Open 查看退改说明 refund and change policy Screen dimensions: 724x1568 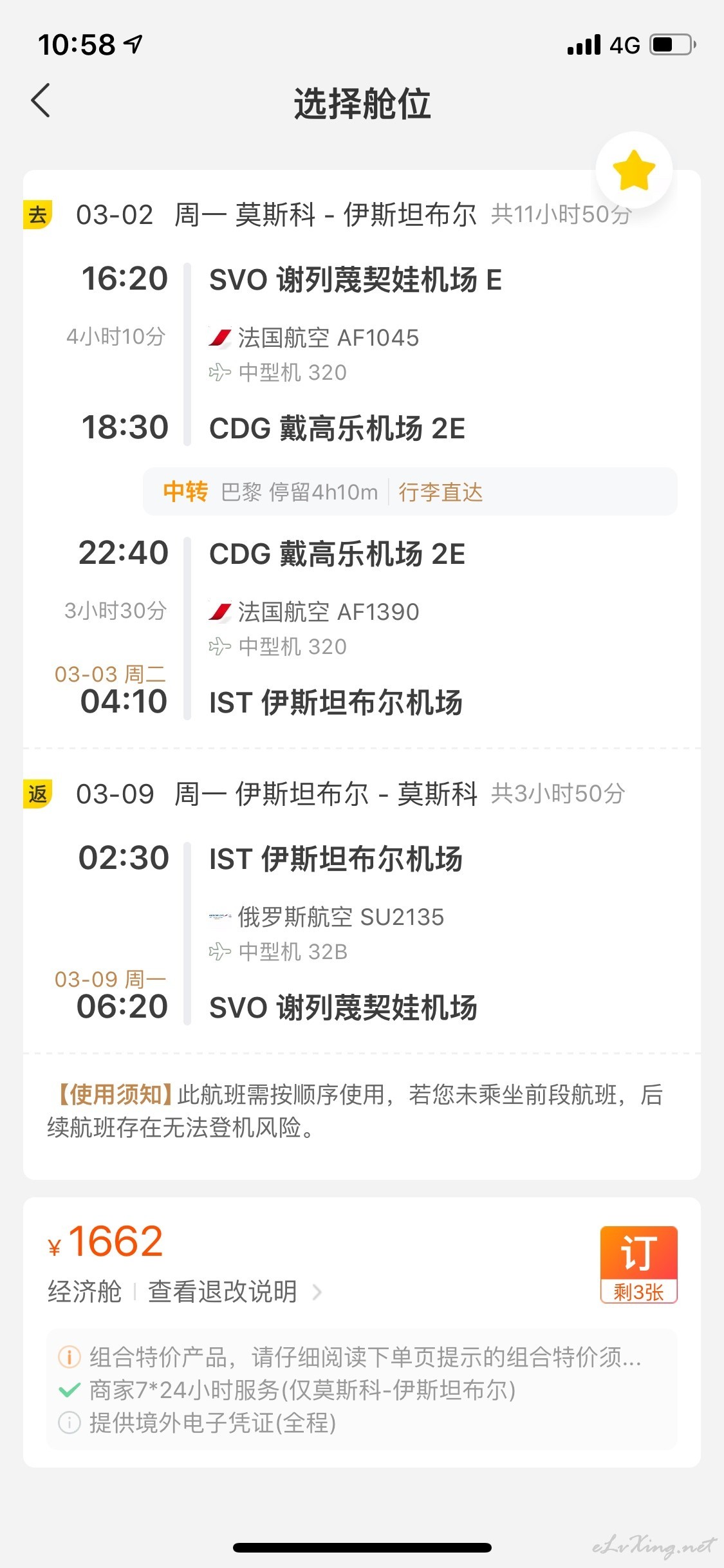[235, 1291]
